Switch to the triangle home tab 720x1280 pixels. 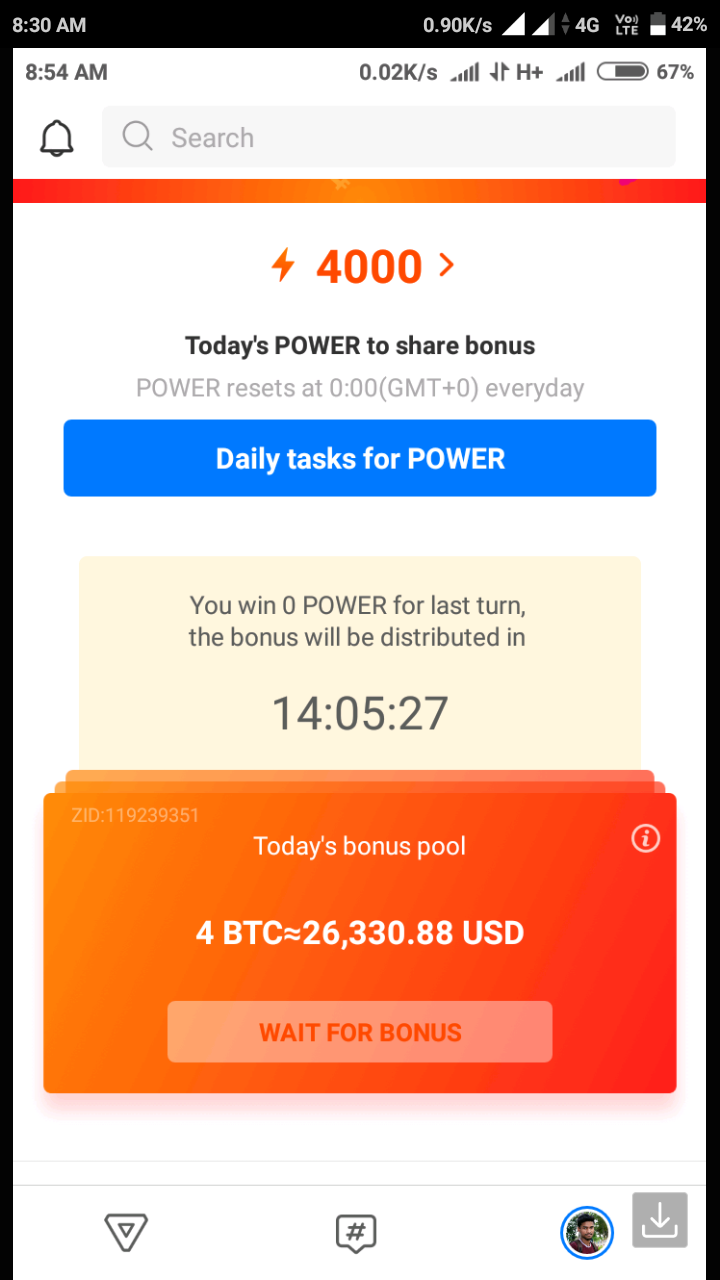pos(127,1232)
